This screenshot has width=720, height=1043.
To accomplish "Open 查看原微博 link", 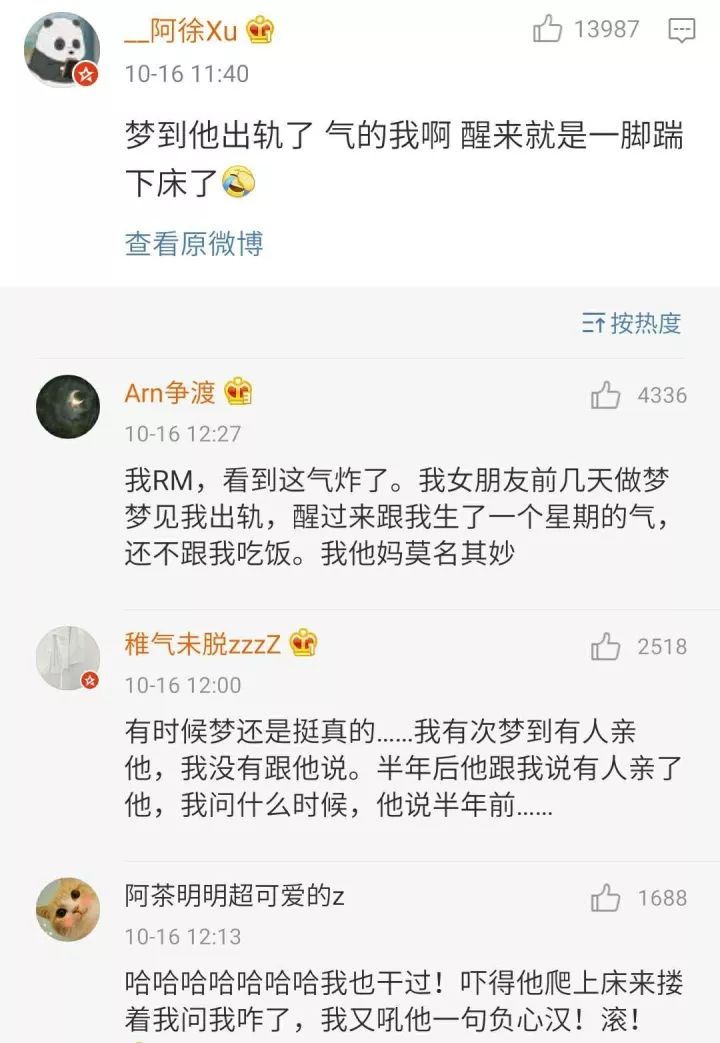I will [194, 243].
